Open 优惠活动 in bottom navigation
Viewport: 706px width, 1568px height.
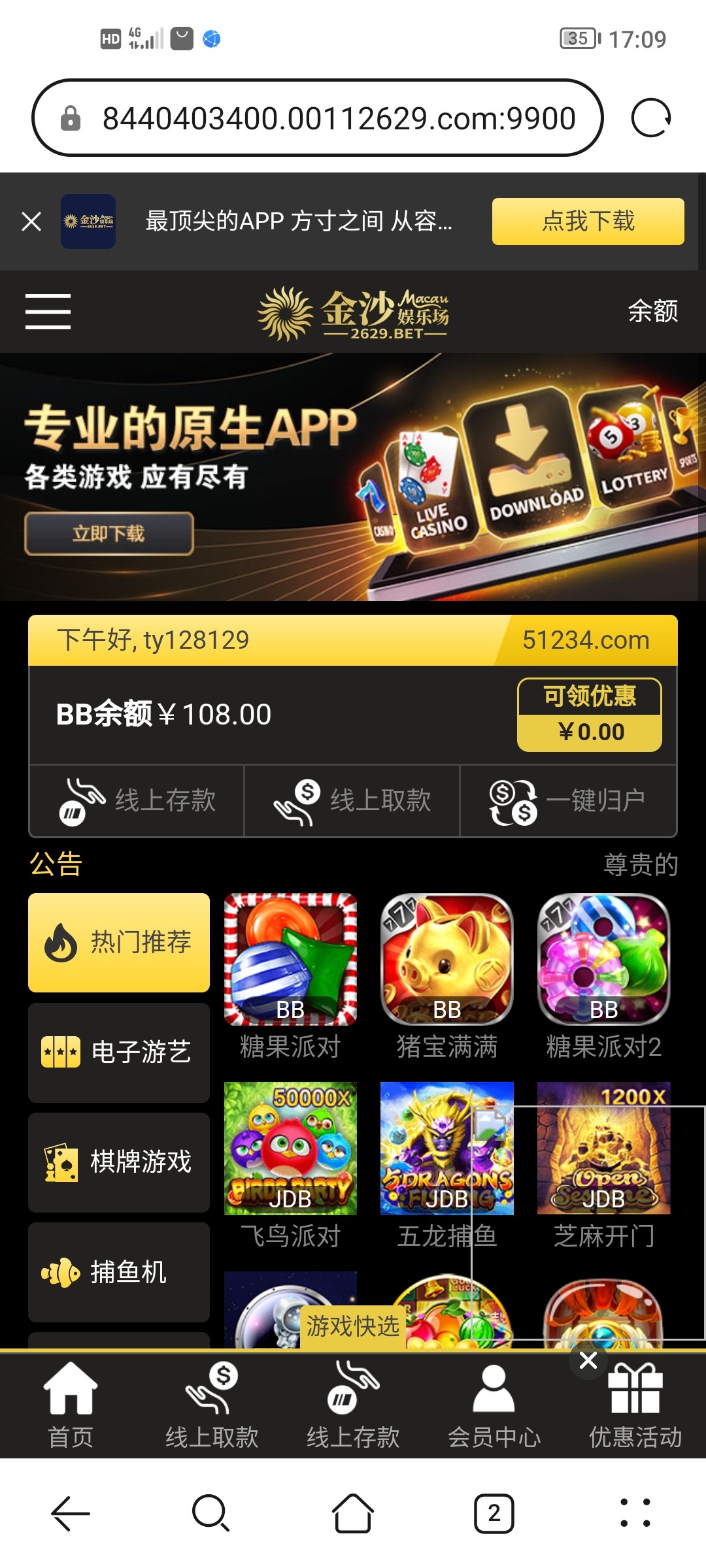click(x=635, y=1405)
